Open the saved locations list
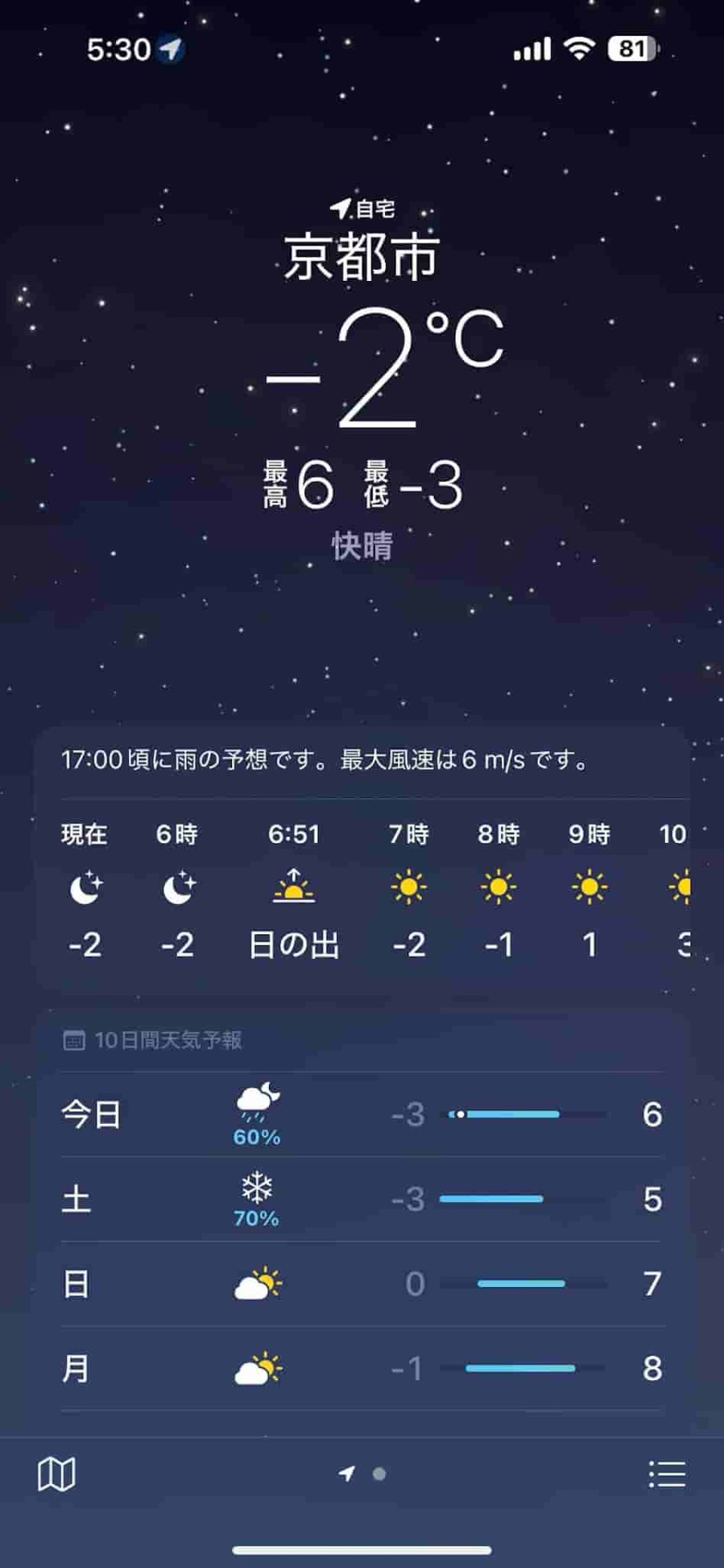The image size is (724, 1568). coord(666,1474)
